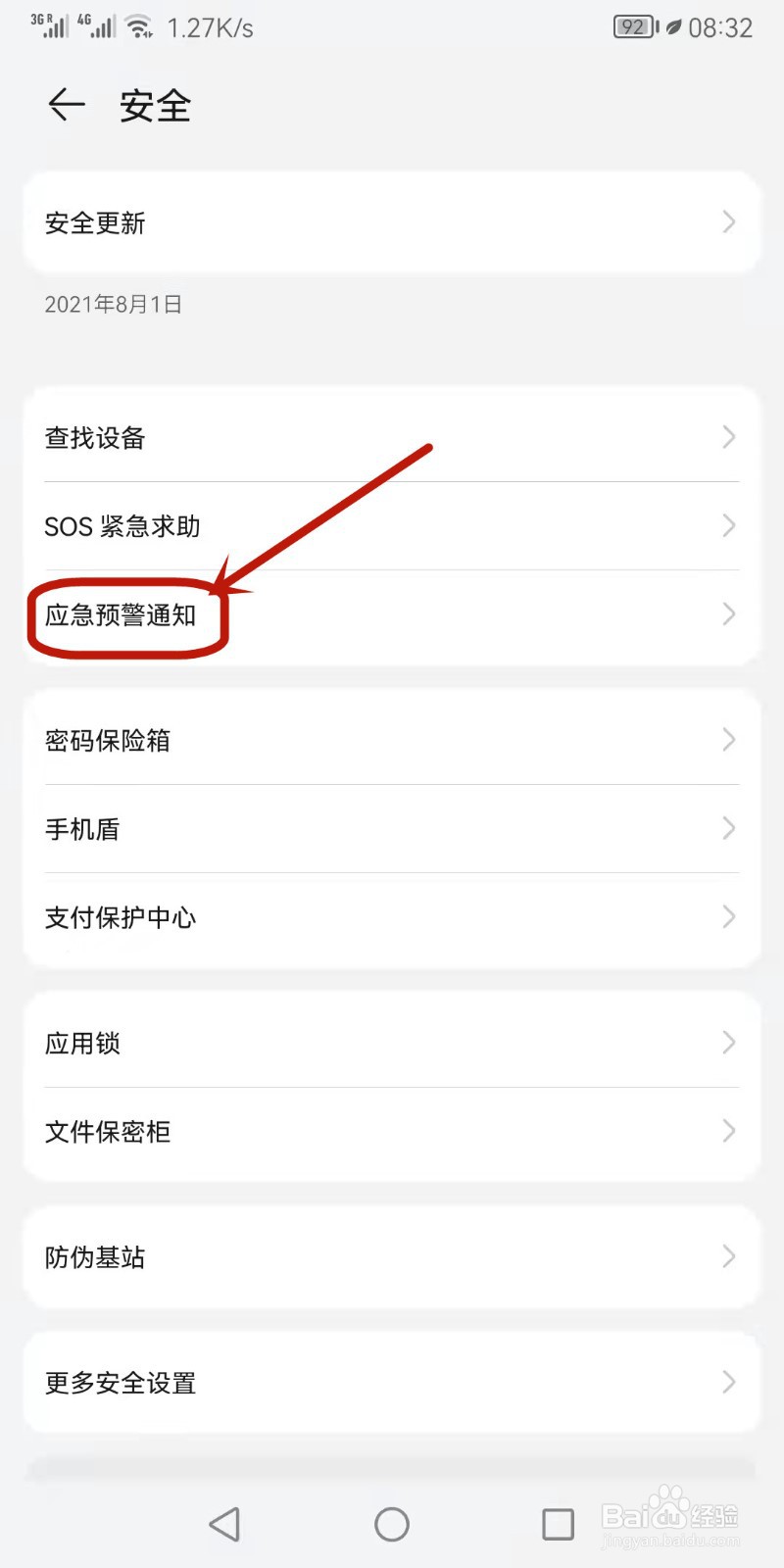Open 支付保护中心

[121, 918]
